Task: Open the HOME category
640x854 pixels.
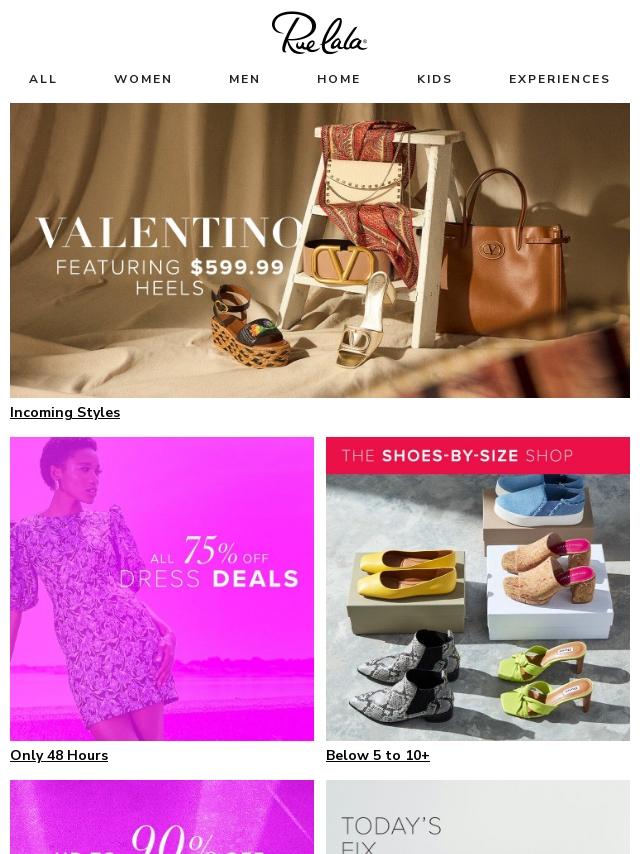Action: tap(339, 79)
